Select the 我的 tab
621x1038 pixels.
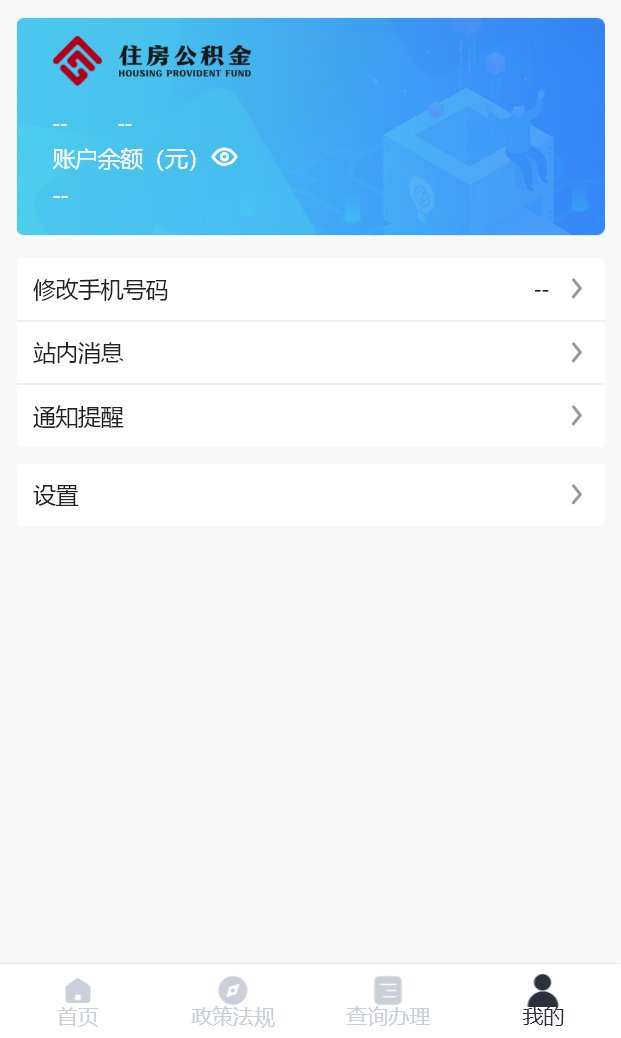pos(543,1001)
